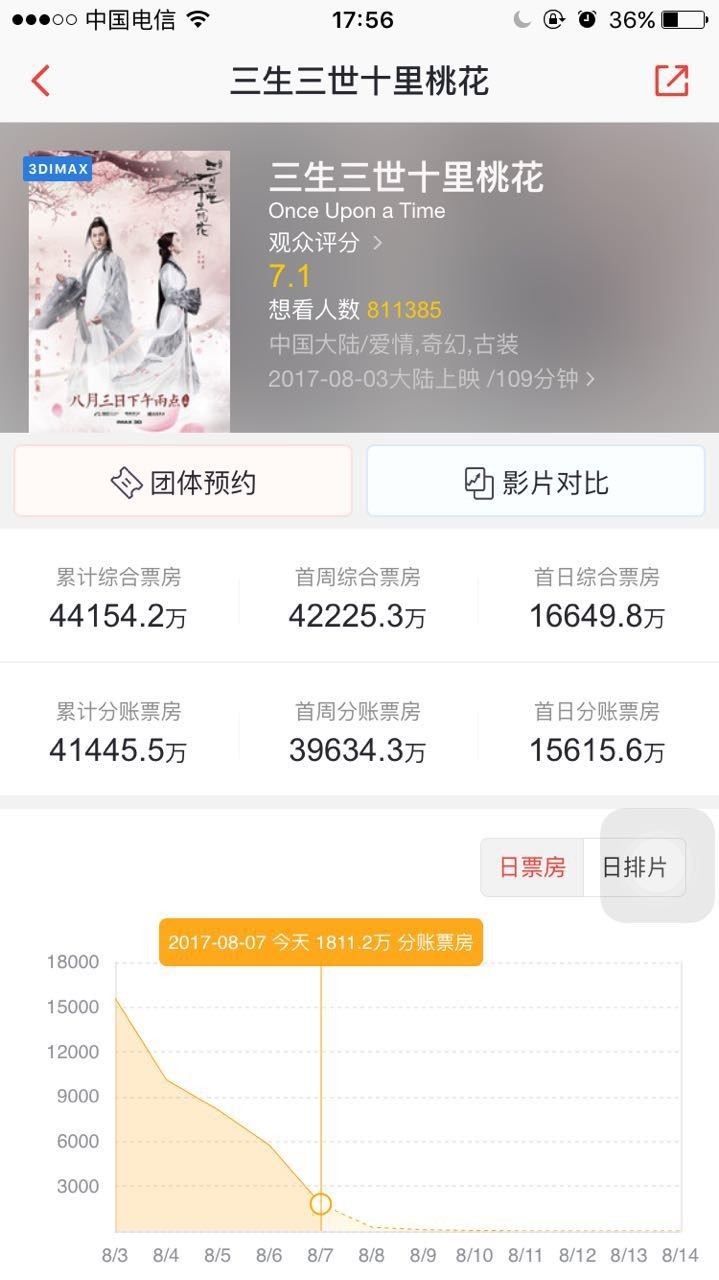Screen dimensions: 719x1280
Task: Open the 影片对比 film comparison
Action: pyautogui.click(x=536, y=483)
